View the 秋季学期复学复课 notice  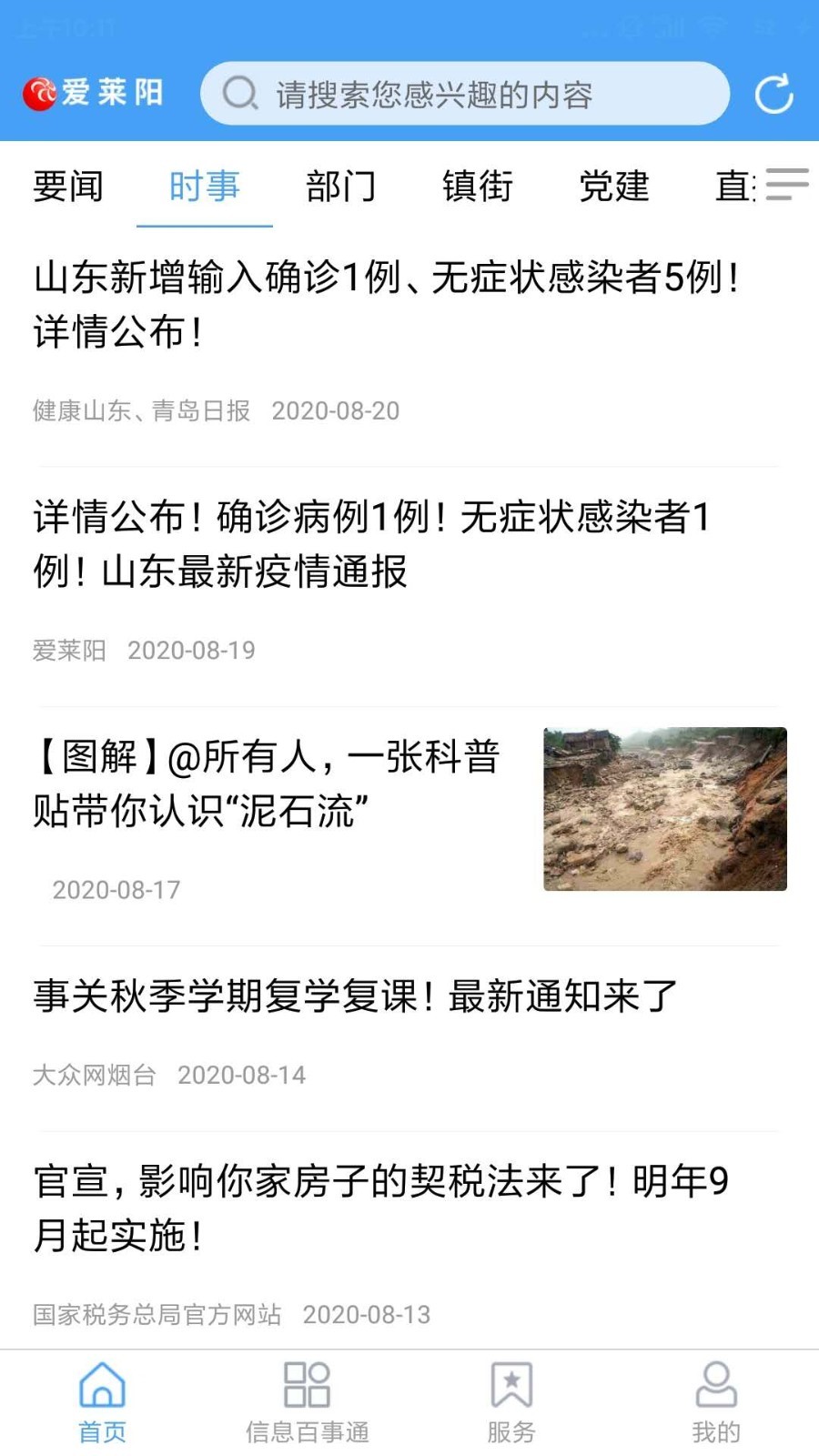click(x=355, y=997)
